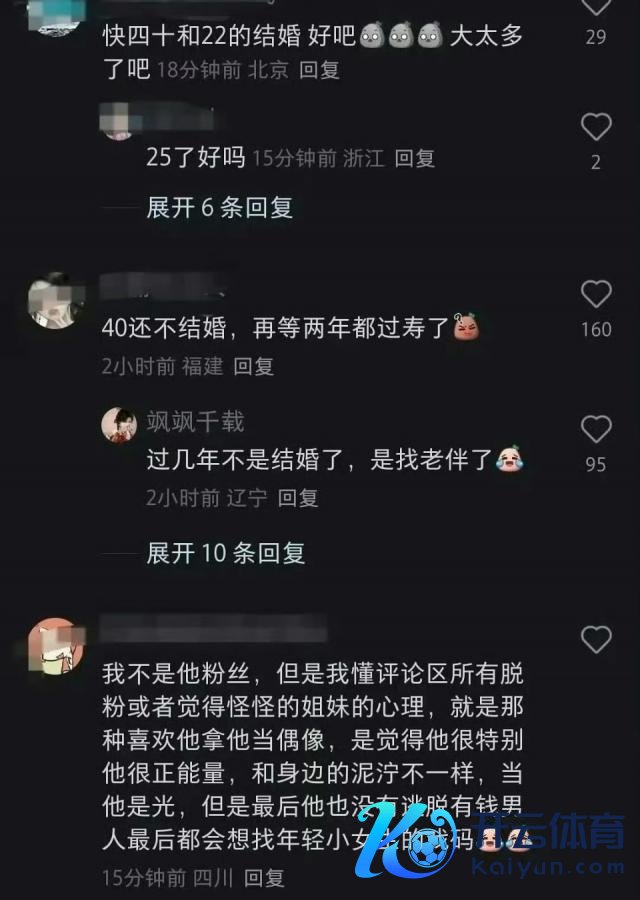The image size is (640, 900).
Task: Open avatar of the 我不是他粉丝 commenter
Action: point(52,645)
